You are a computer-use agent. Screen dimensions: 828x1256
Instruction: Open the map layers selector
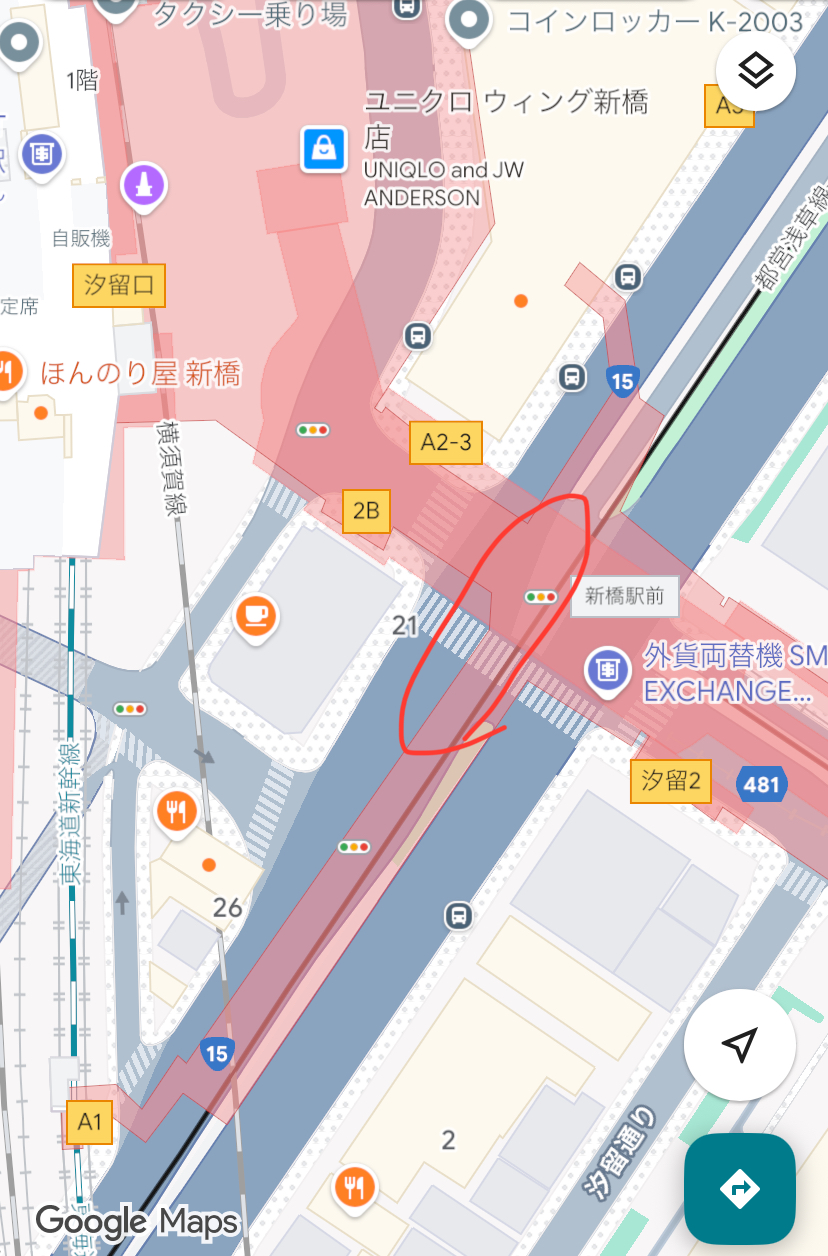point(756,71)
